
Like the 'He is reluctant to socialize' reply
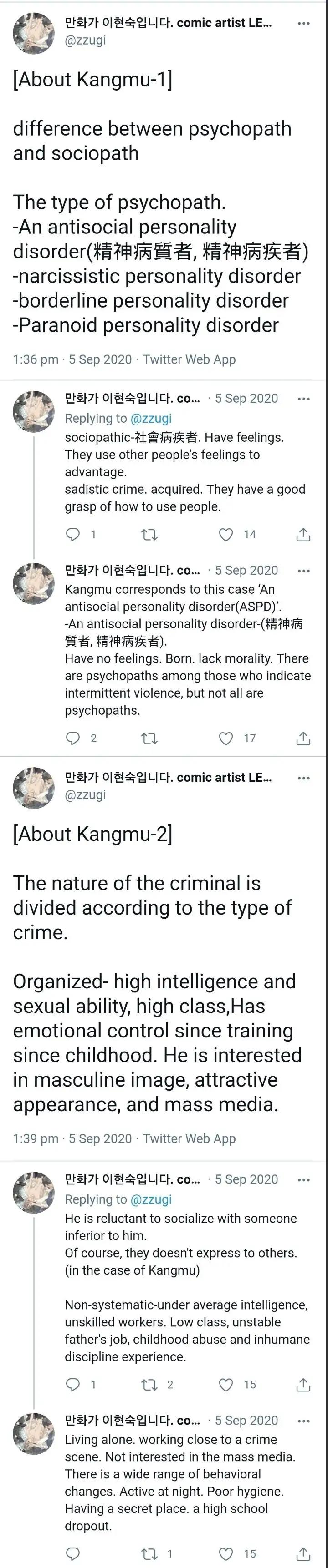(x=225, y=1384)
